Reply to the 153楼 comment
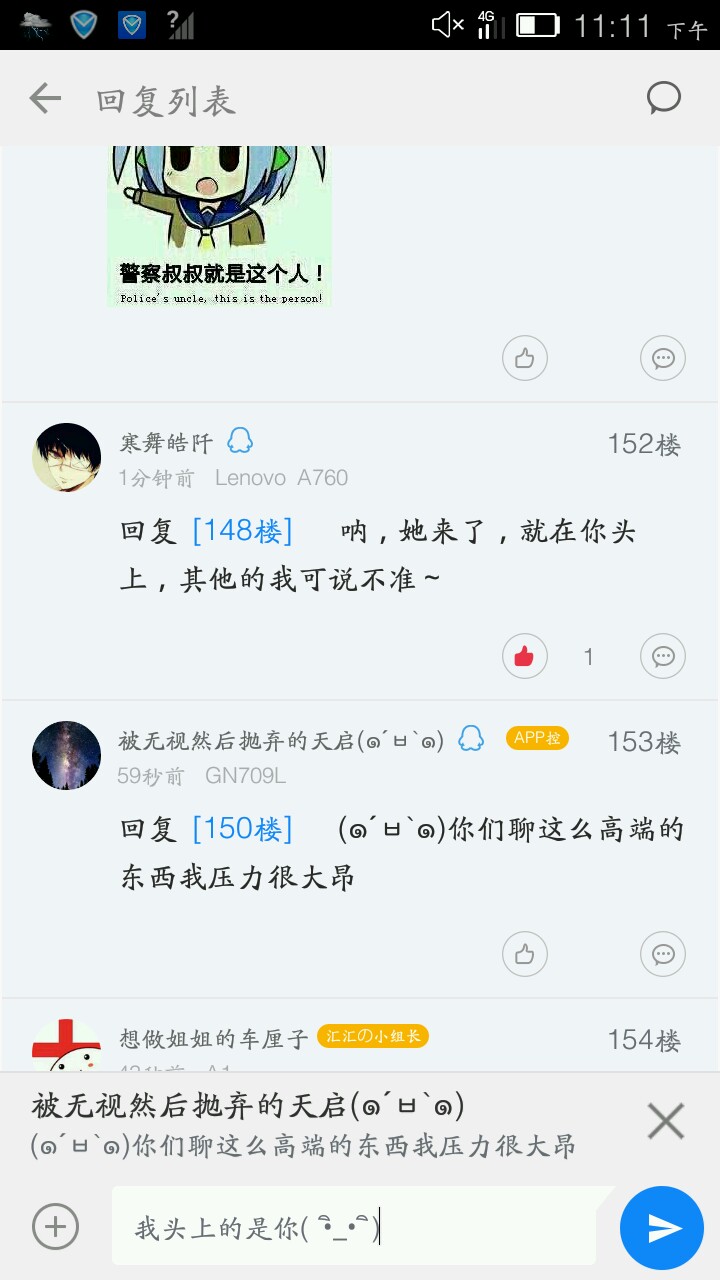Viewport: 720px width, 1280px height. [x=663, y=954]
